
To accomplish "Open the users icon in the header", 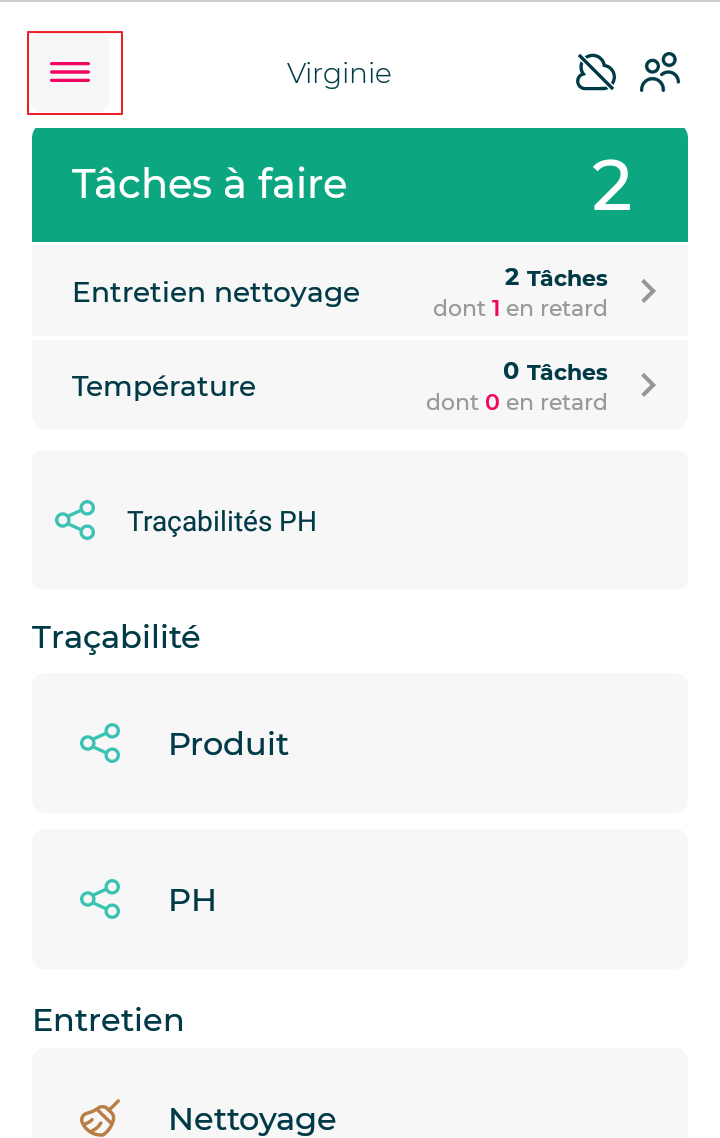I will pos(660,72).
